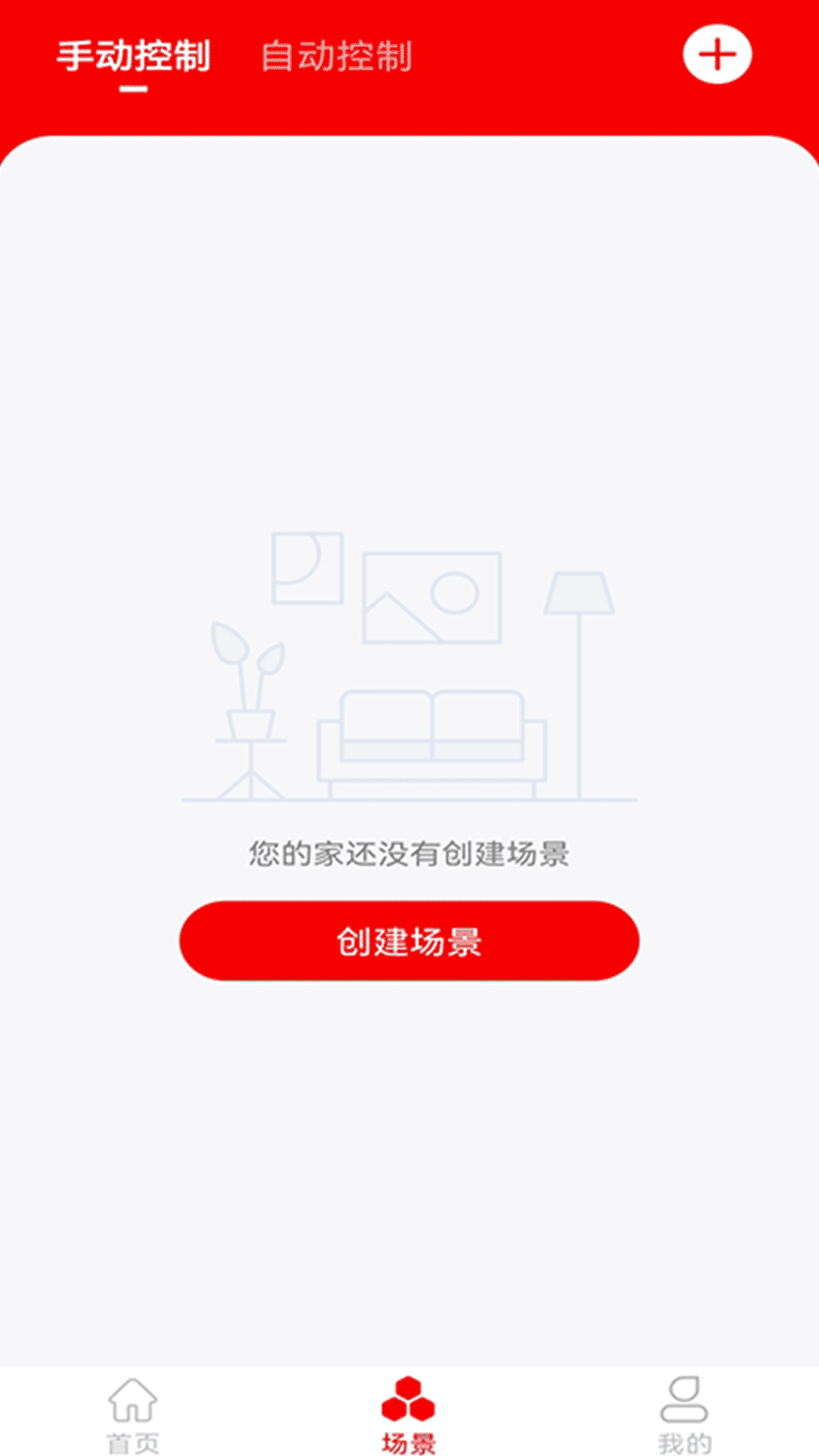Tap the 创建场景 button

(x=409, y=941)
